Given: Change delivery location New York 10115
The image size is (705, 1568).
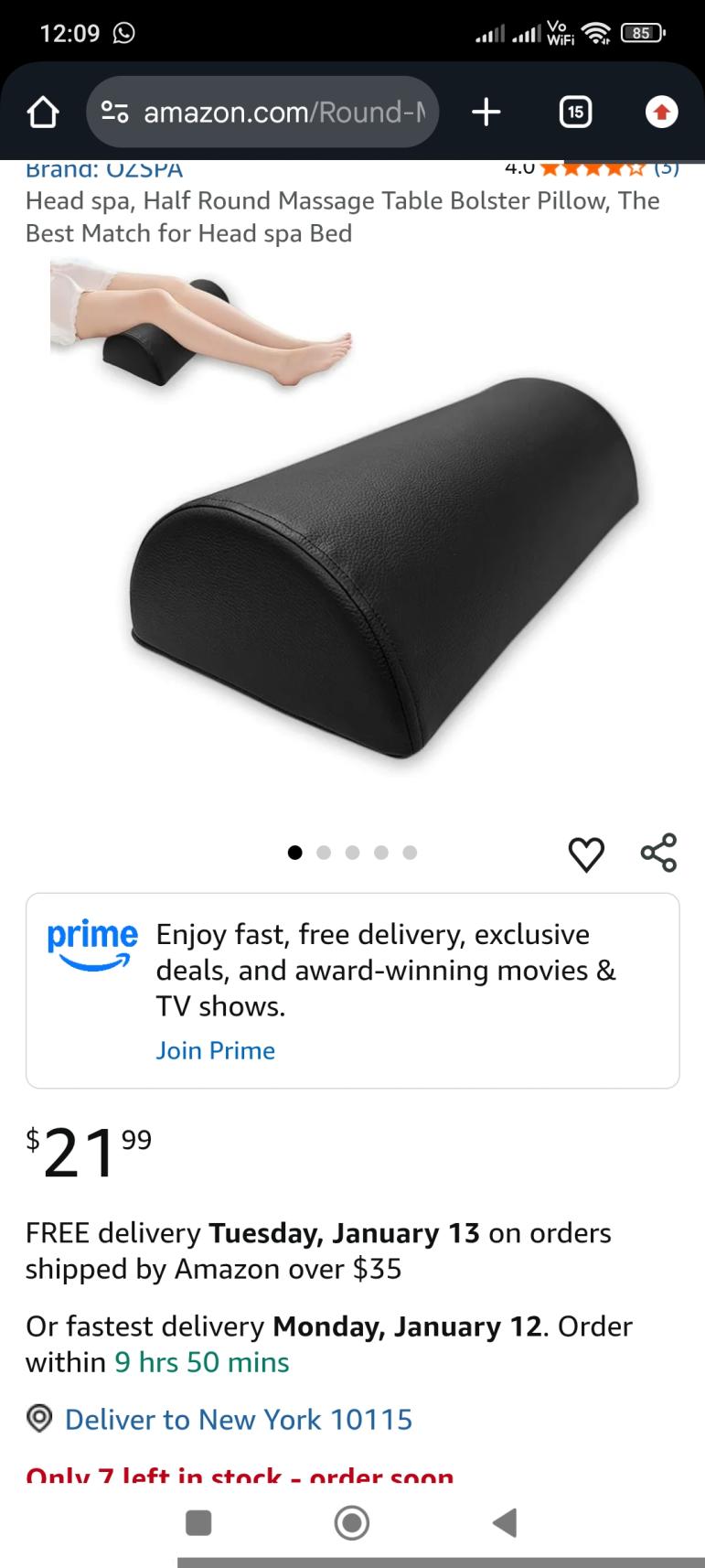Looking at the screenshot, I should pos(238,1419).
